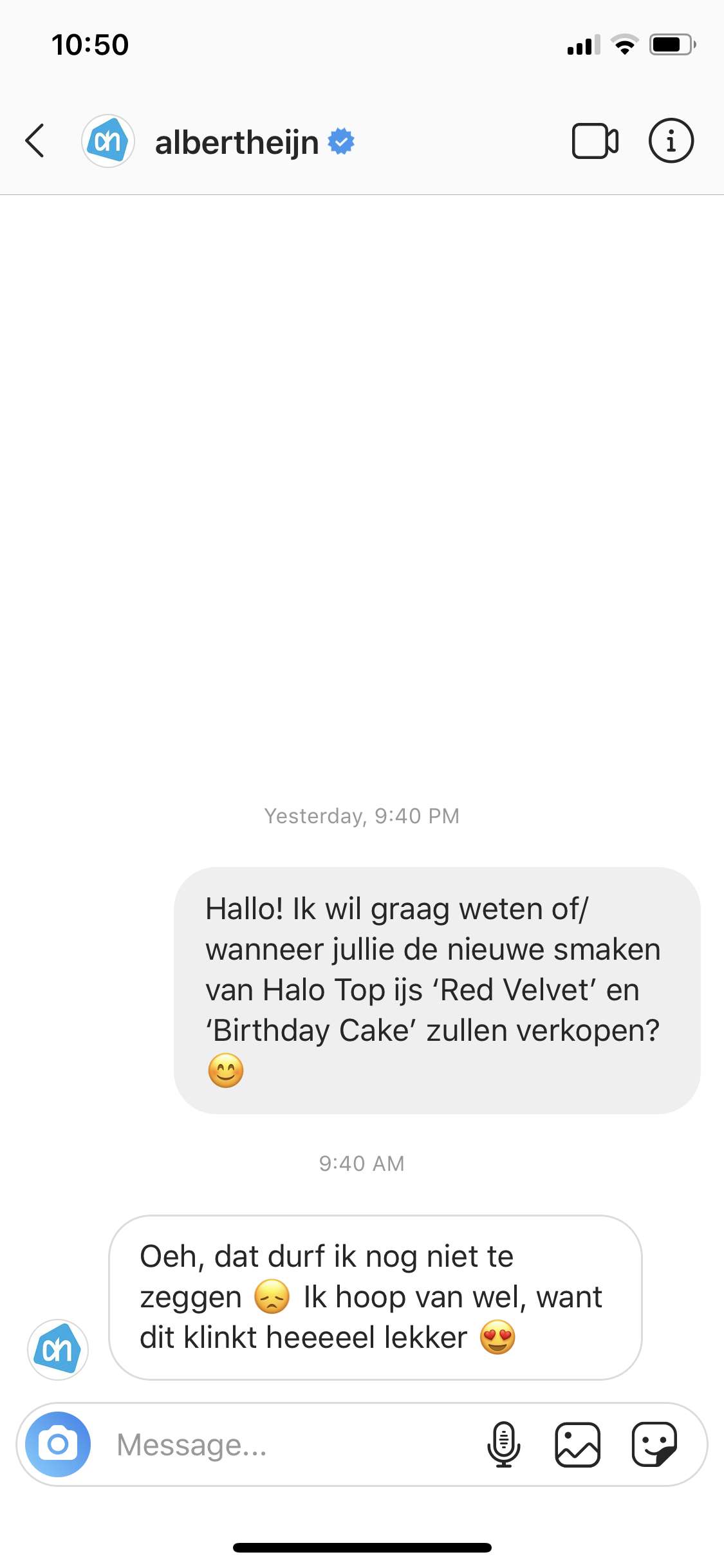This screenshot has width=724, height=1568.
Task: Pick a photo from the gallery
Action: [x=577, y=1444]
